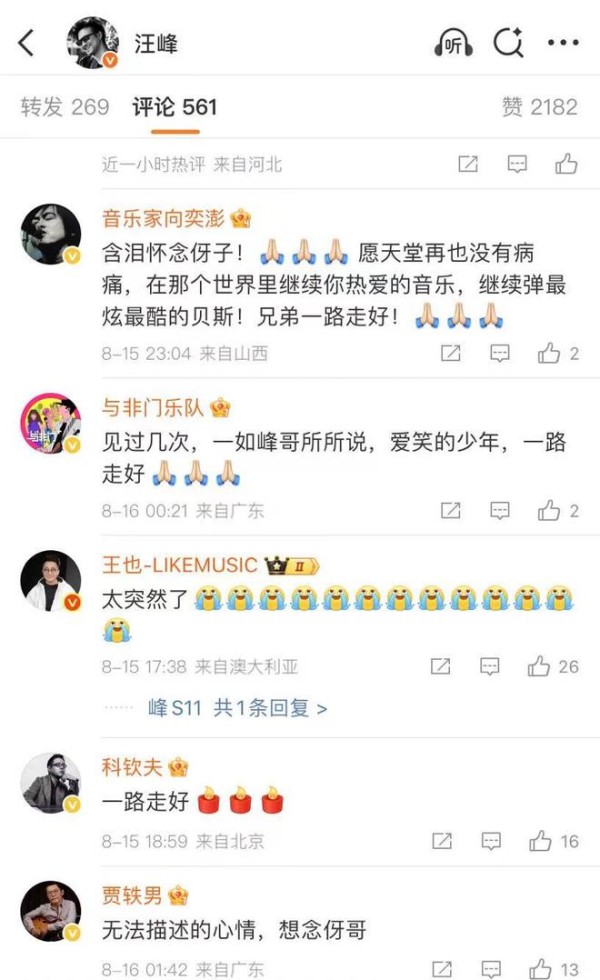Reply to 音乐家向奕澎's comment

point(500,353)
